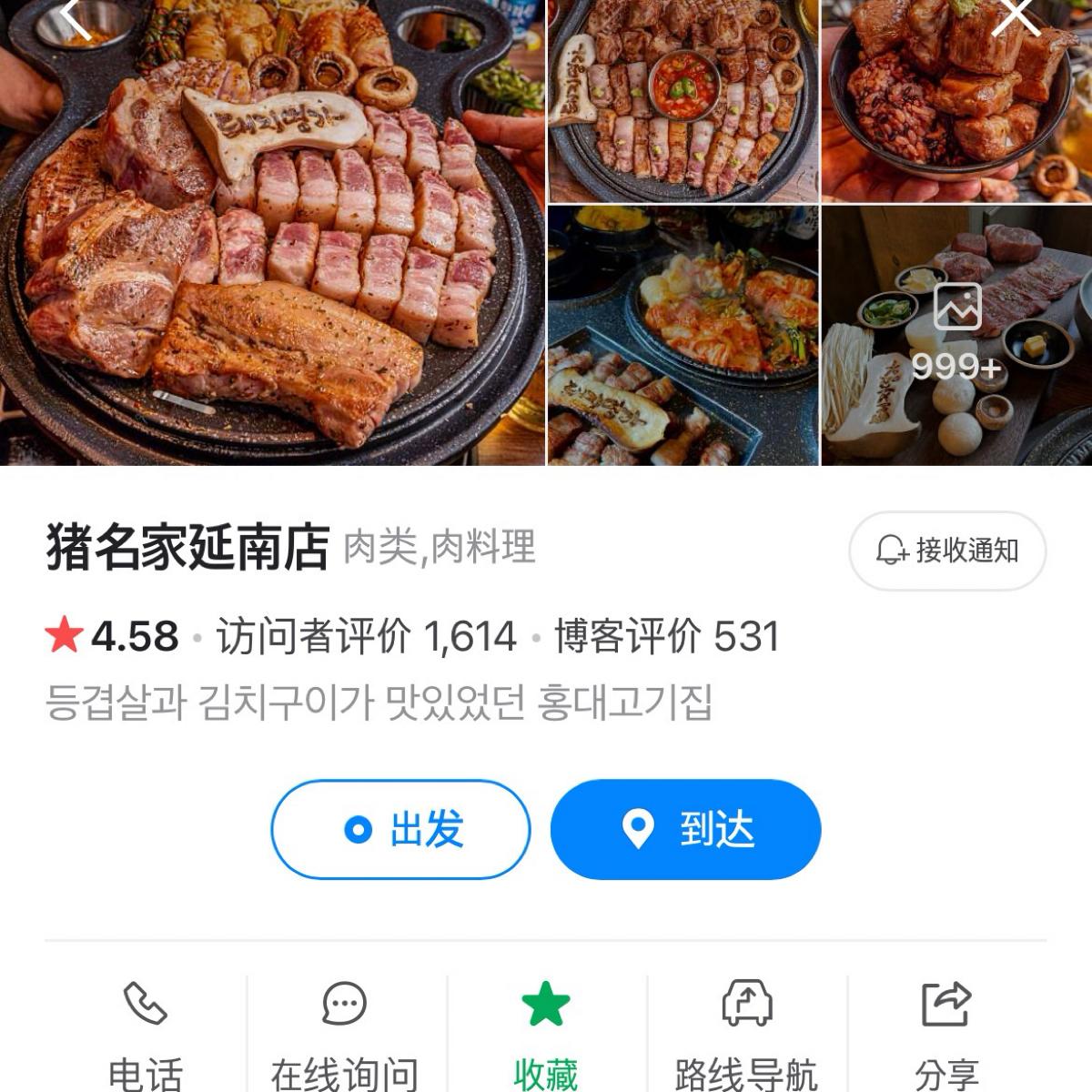View all 999+ restaurant photos

tap(955, 335)
